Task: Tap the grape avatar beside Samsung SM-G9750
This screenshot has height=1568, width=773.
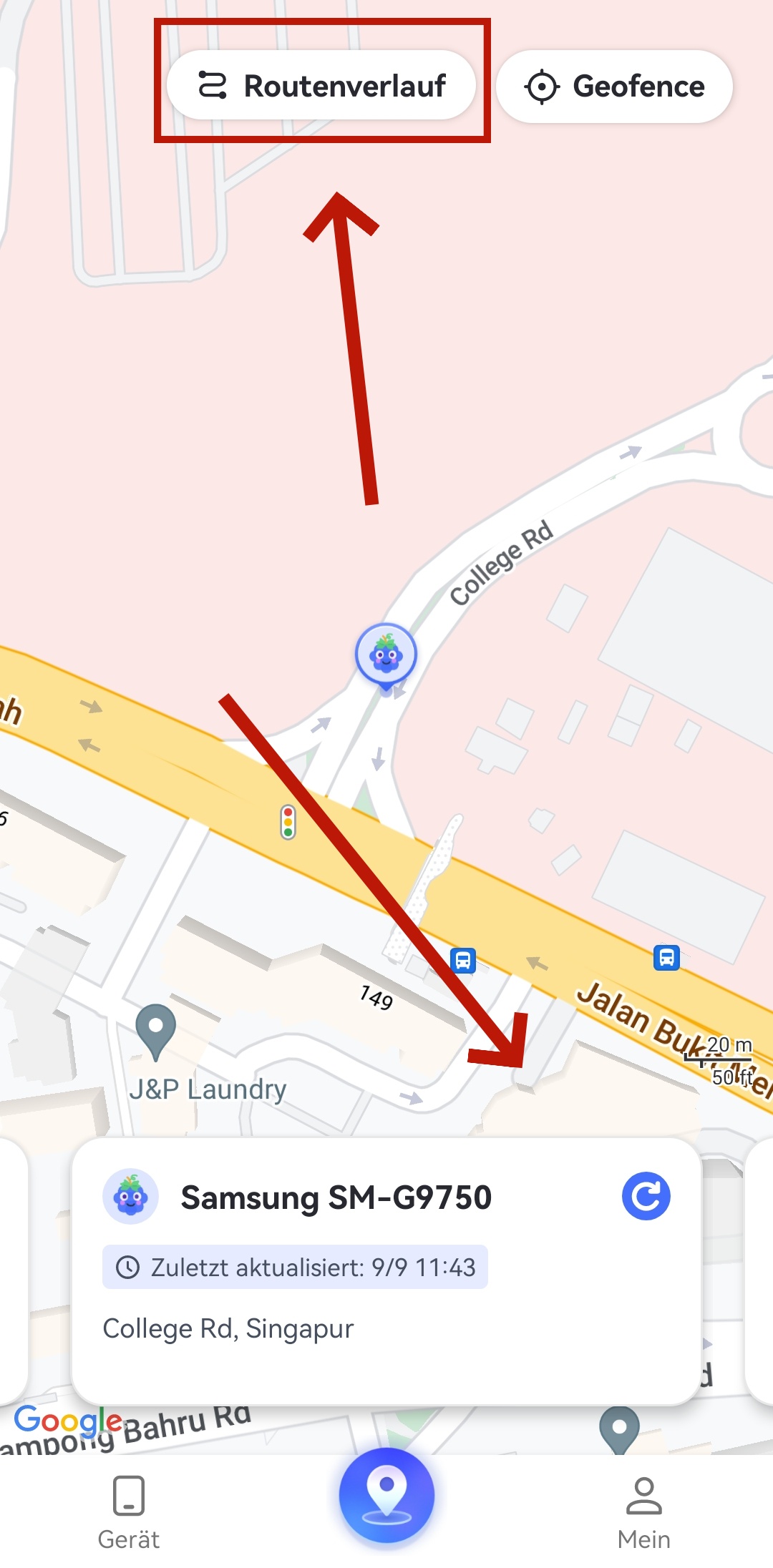Action: pyautogui.click(x=131, y=1196)
